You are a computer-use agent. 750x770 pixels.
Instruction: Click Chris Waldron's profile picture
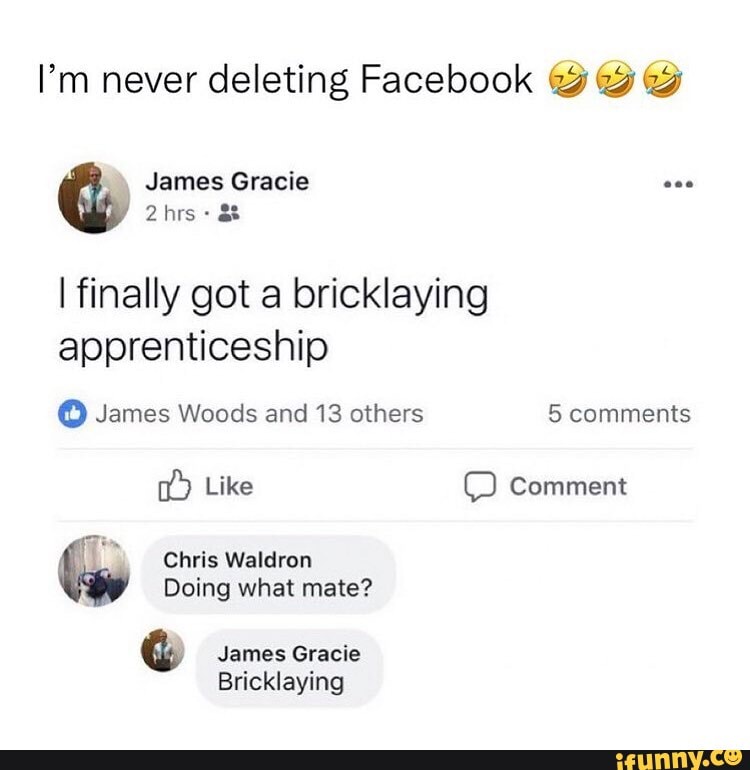[92, 574]
